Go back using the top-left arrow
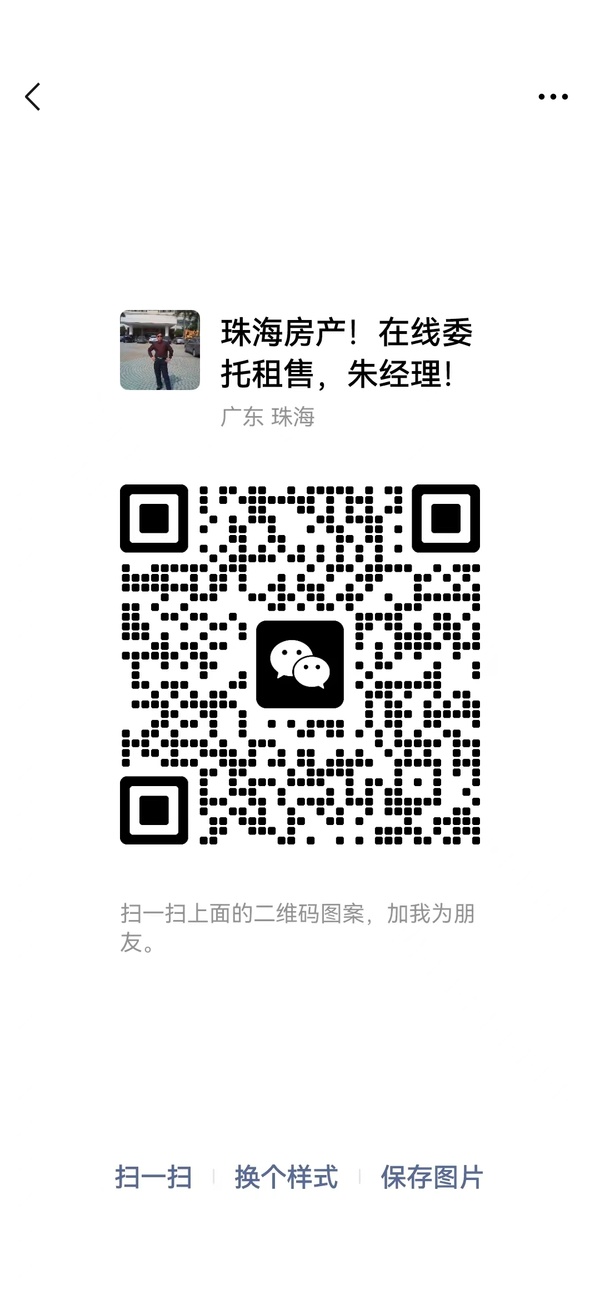The width and height of the screenshot is (600, 1300). pos(33,97)
